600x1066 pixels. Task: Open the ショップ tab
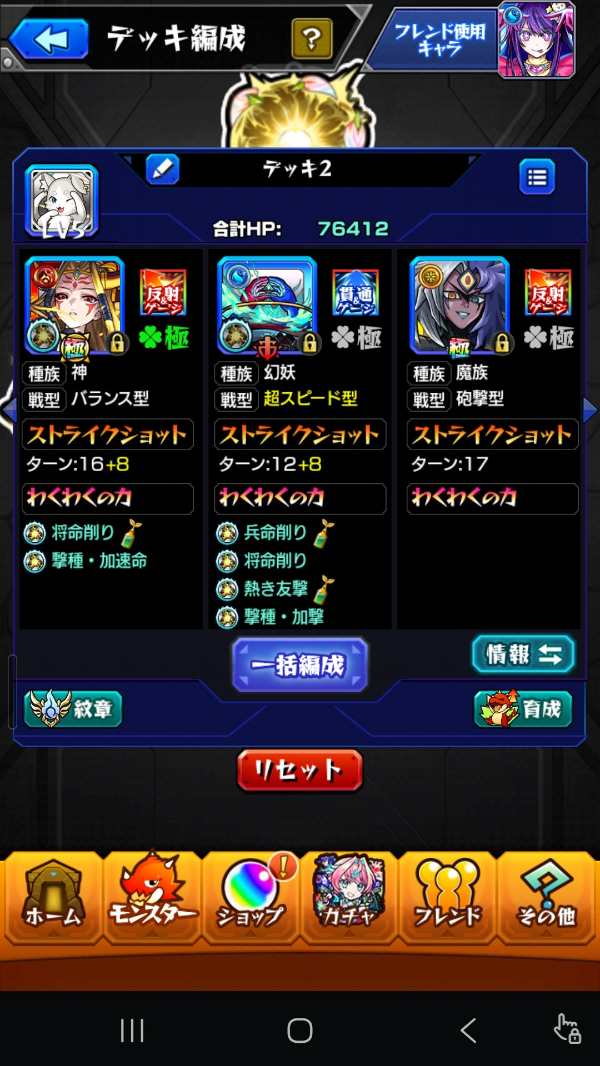tap(251, 898)
